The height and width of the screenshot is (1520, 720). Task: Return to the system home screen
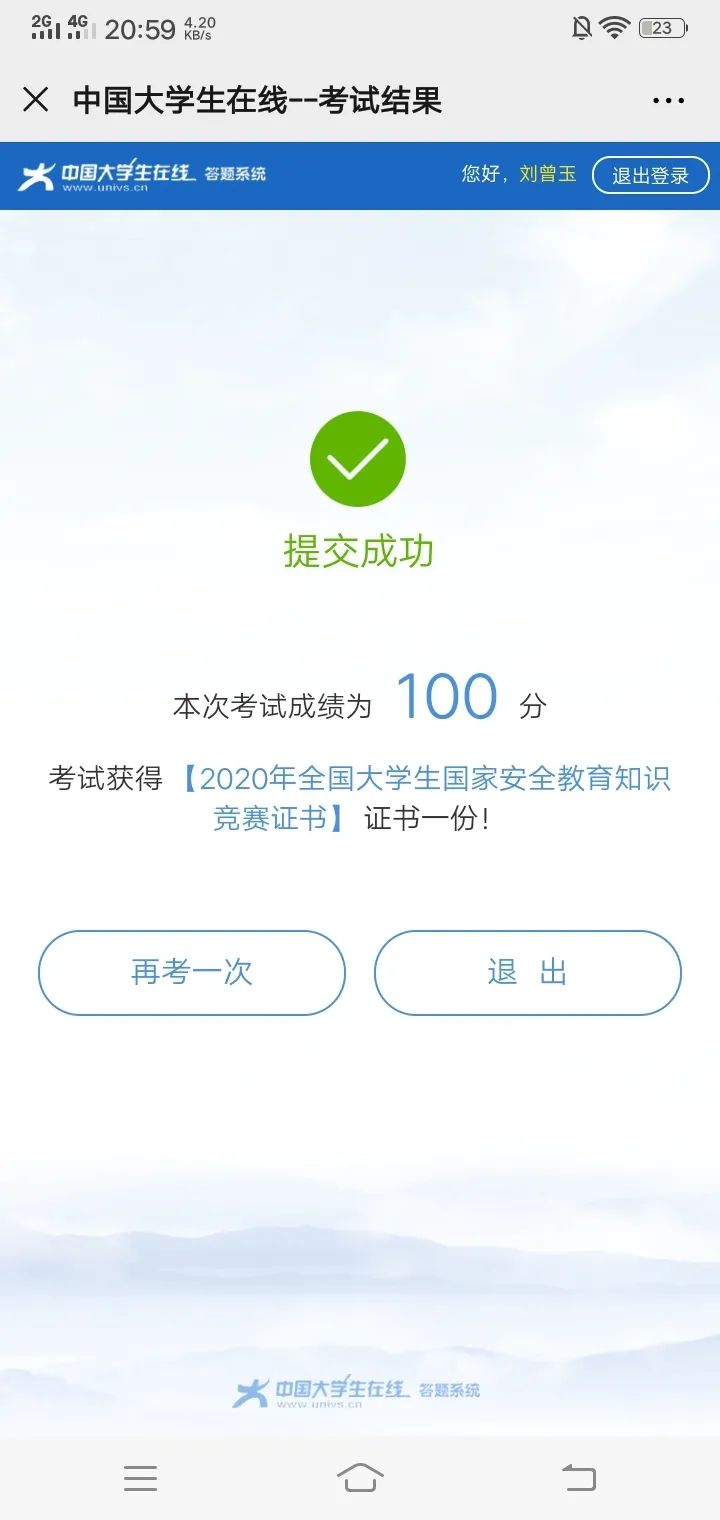point(360,1477)
